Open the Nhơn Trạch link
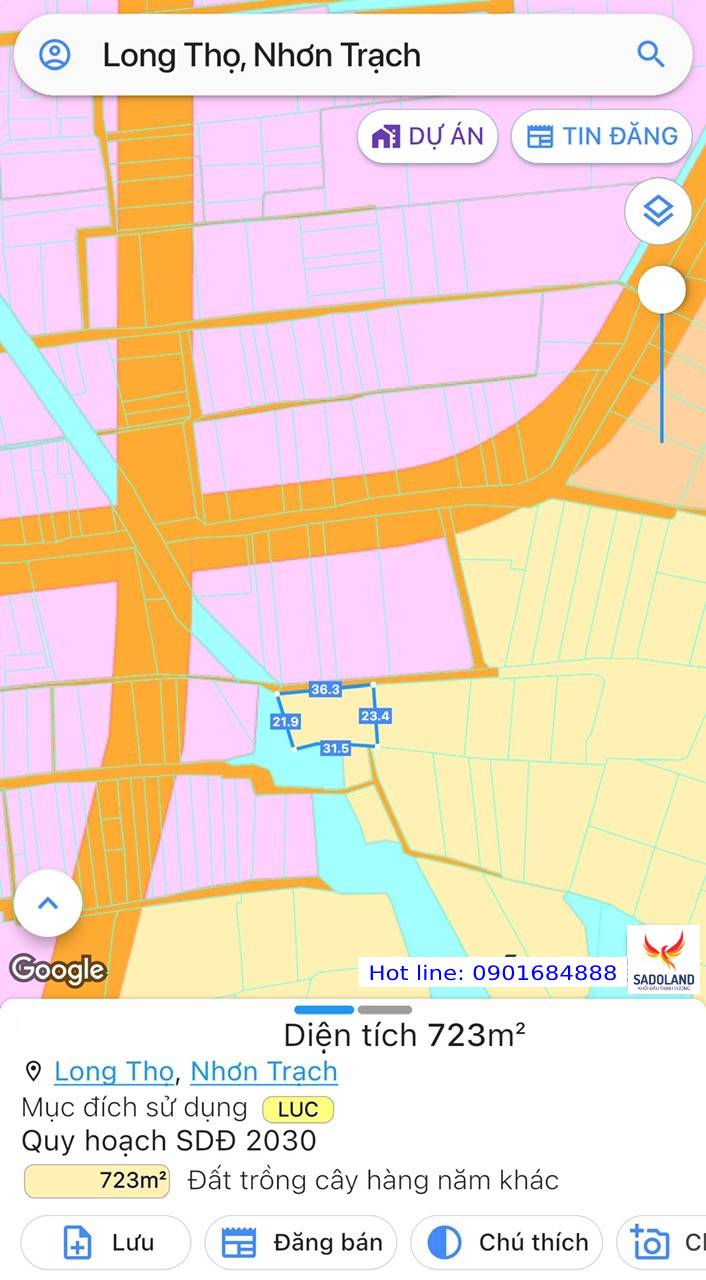The width and height of the screenshot is (706, 1280). point(264,1071)
